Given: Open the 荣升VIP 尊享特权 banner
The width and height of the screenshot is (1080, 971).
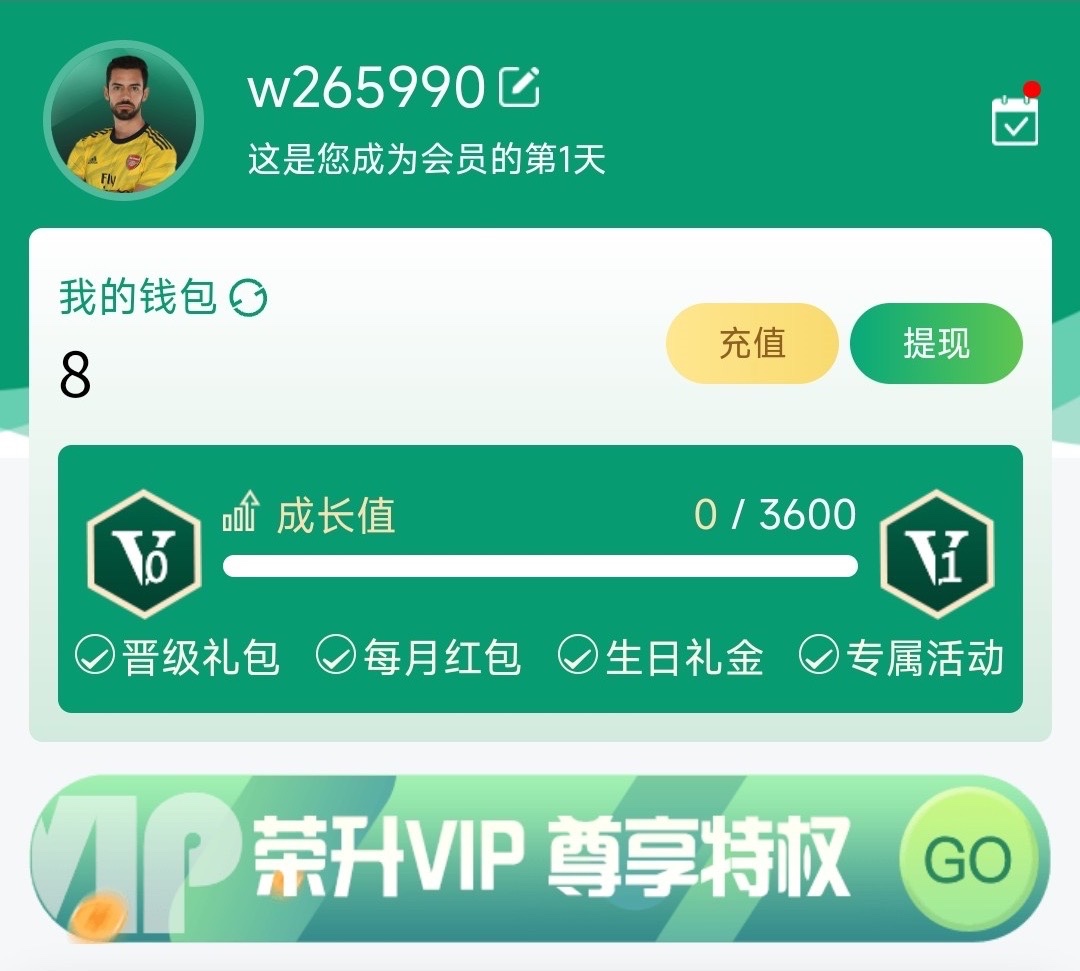Looking at the screenshot, I should tap(540, 858).
